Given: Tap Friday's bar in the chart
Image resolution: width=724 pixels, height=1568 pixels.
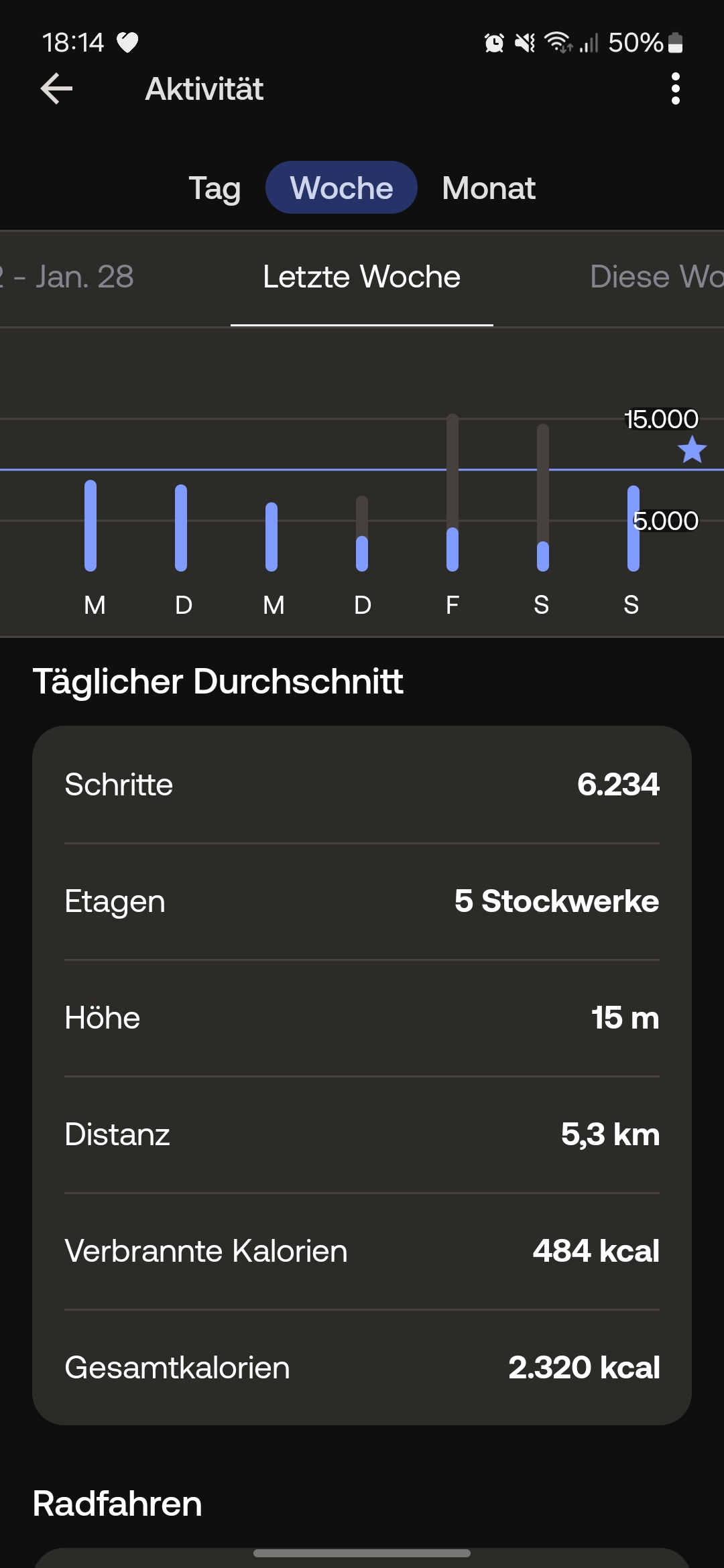Looking at the screenshot, I should point(452,493).
